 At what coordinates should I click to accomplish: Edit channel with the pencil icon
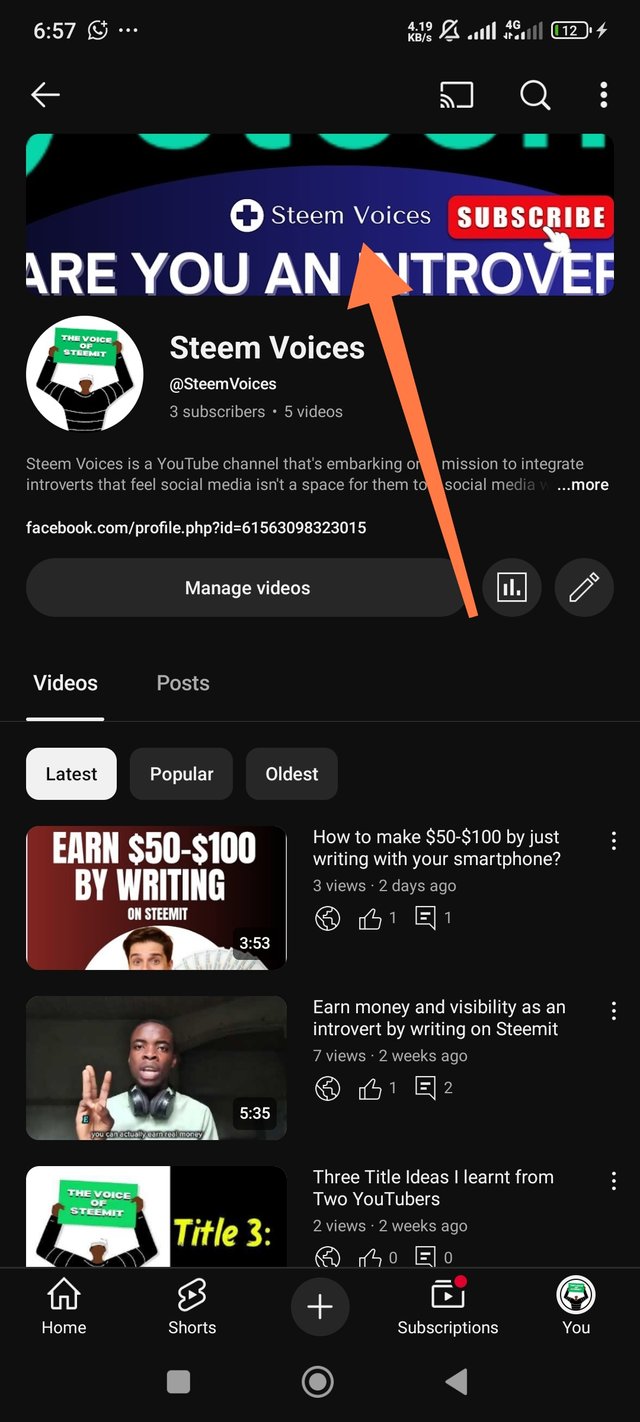[584, 588]
